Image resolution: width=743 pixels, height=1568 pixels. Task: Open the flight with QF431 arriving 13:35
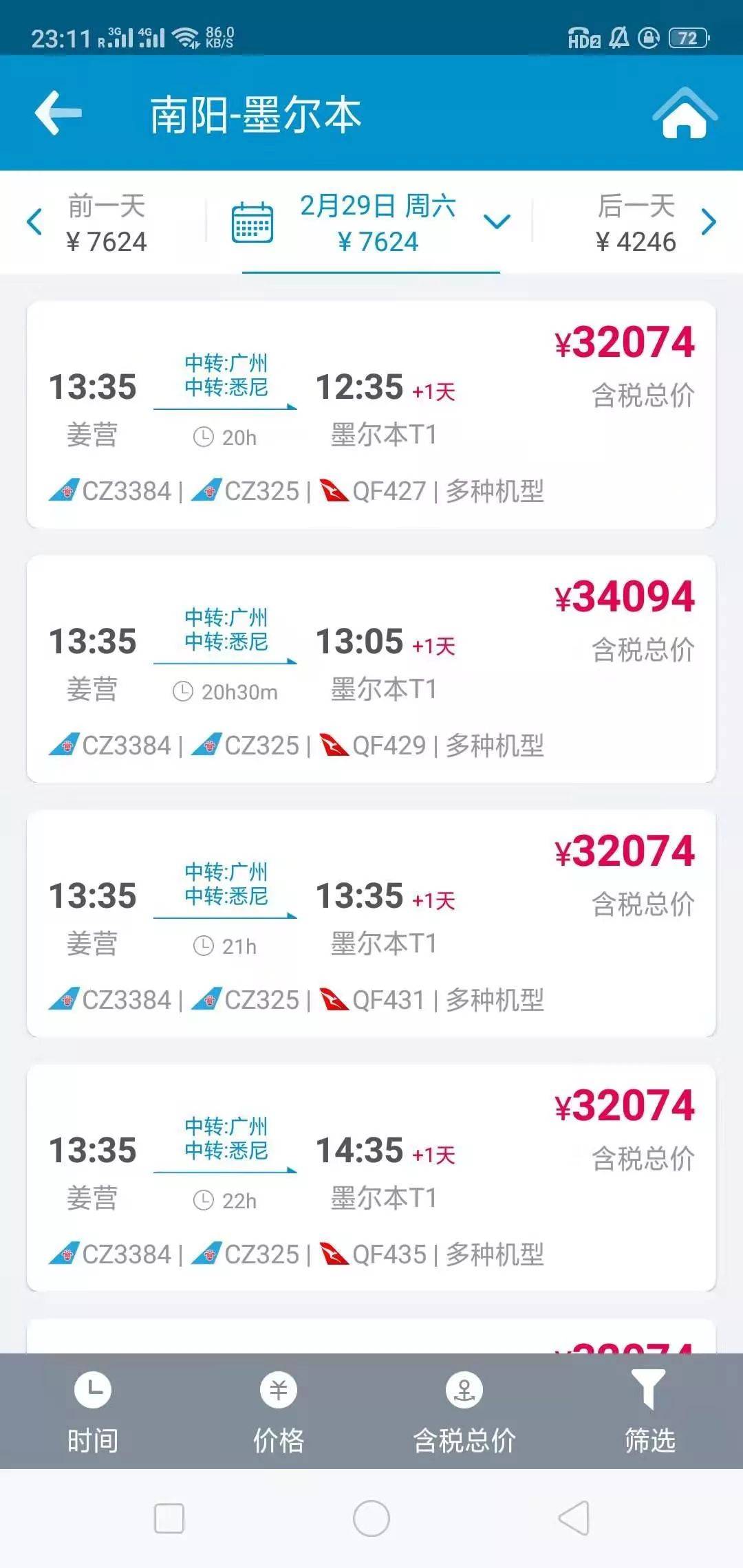click(371, 924)
